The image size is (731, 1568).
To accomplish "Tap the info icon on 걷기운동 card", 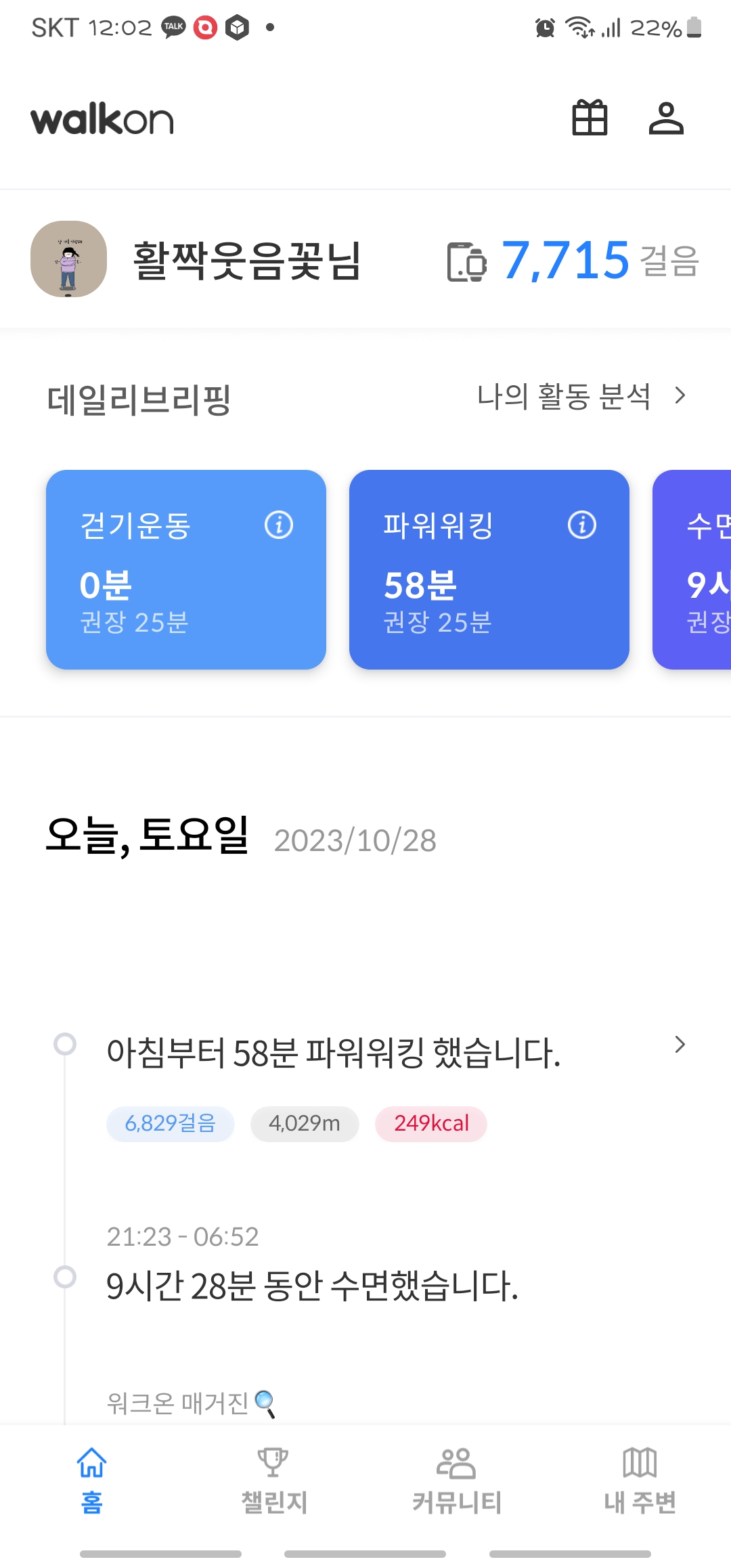I will (x=279, y=525).
